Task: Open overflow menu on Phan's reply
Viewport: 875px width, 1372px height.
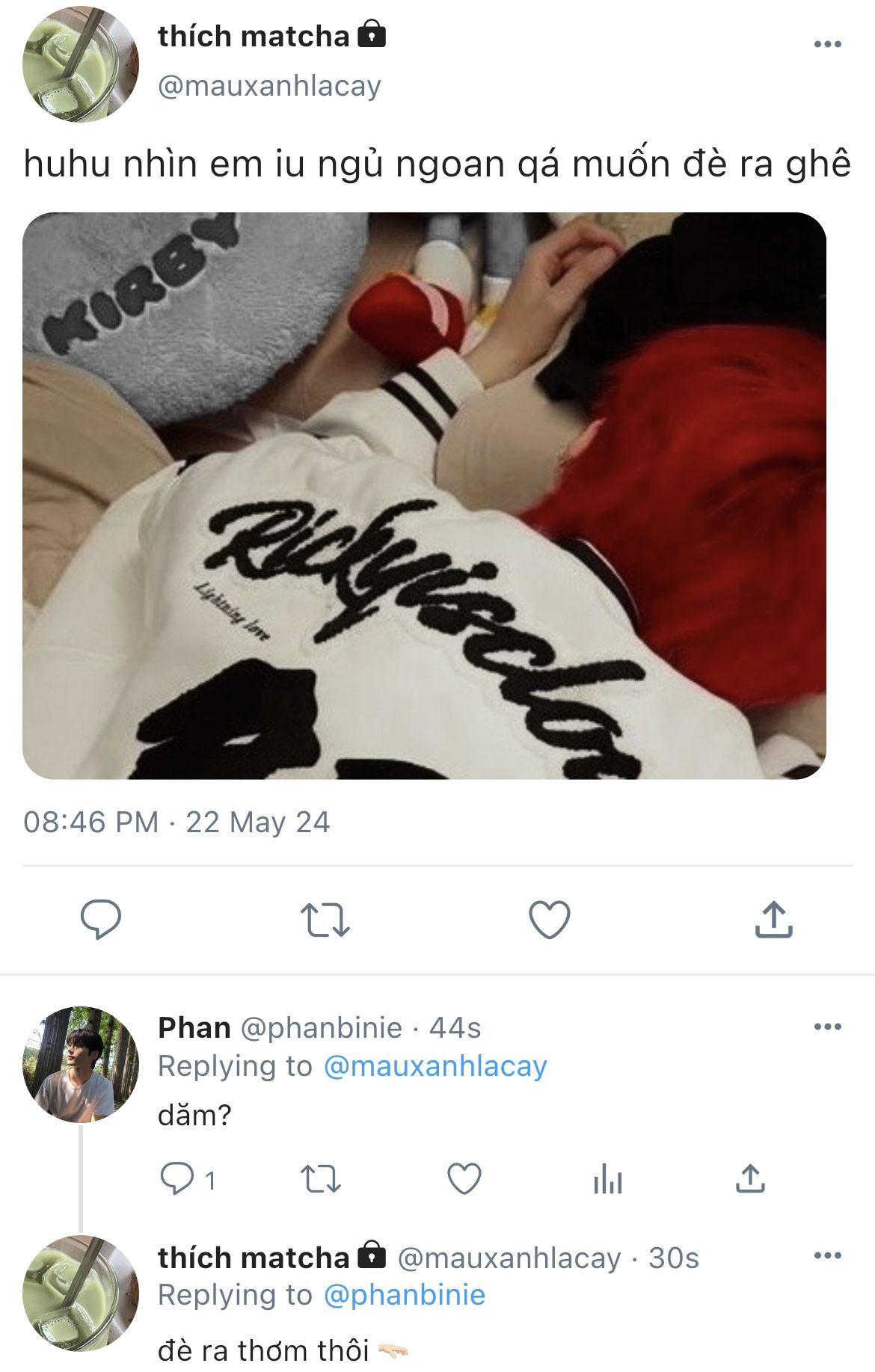Action: click(x=827, y=1027)
